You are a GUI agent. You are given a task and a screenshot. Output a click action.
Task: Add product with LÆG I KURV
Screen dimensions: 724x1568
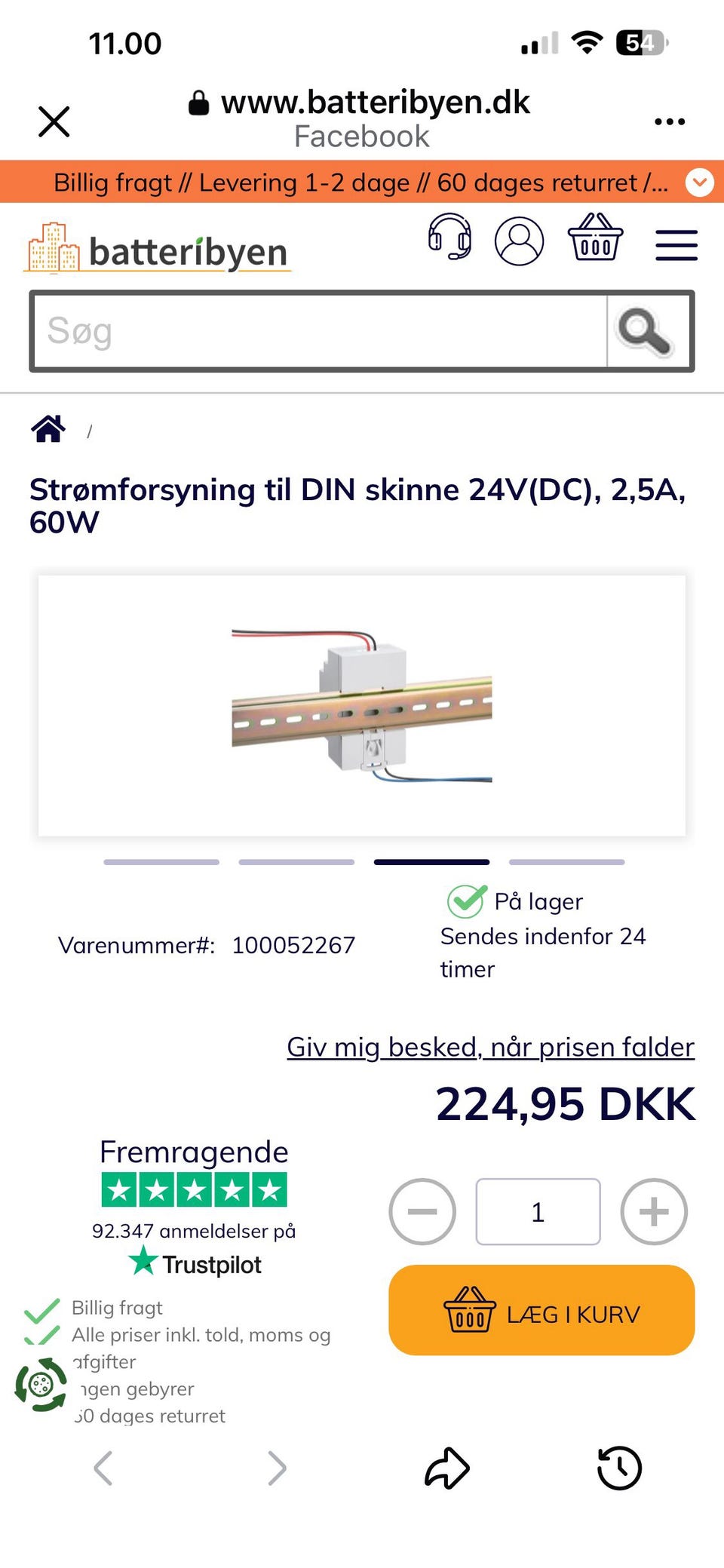tap(541, 1310)
